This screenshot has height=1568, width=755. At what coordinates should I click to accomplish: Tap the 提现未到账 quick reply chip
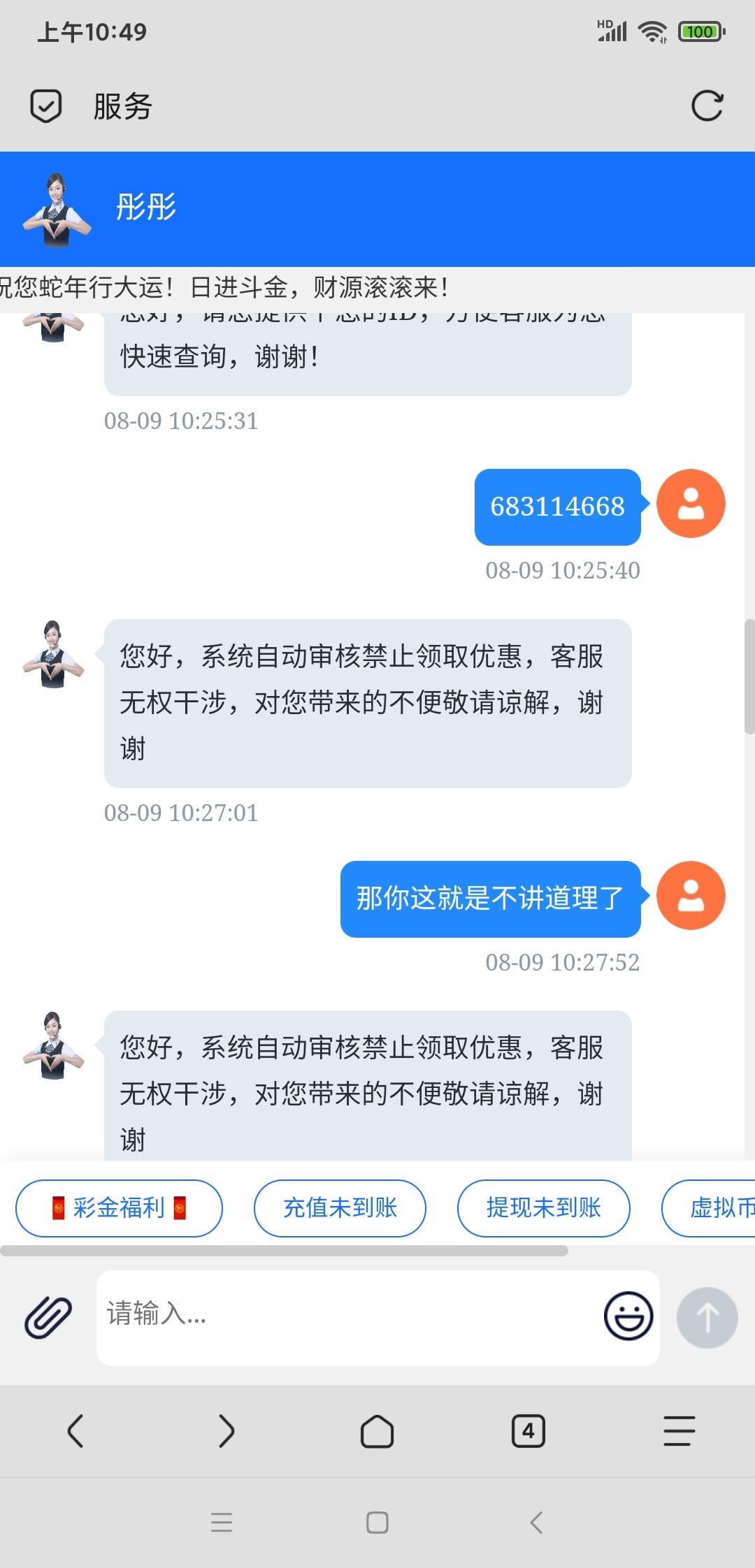tap(543, 1208)
